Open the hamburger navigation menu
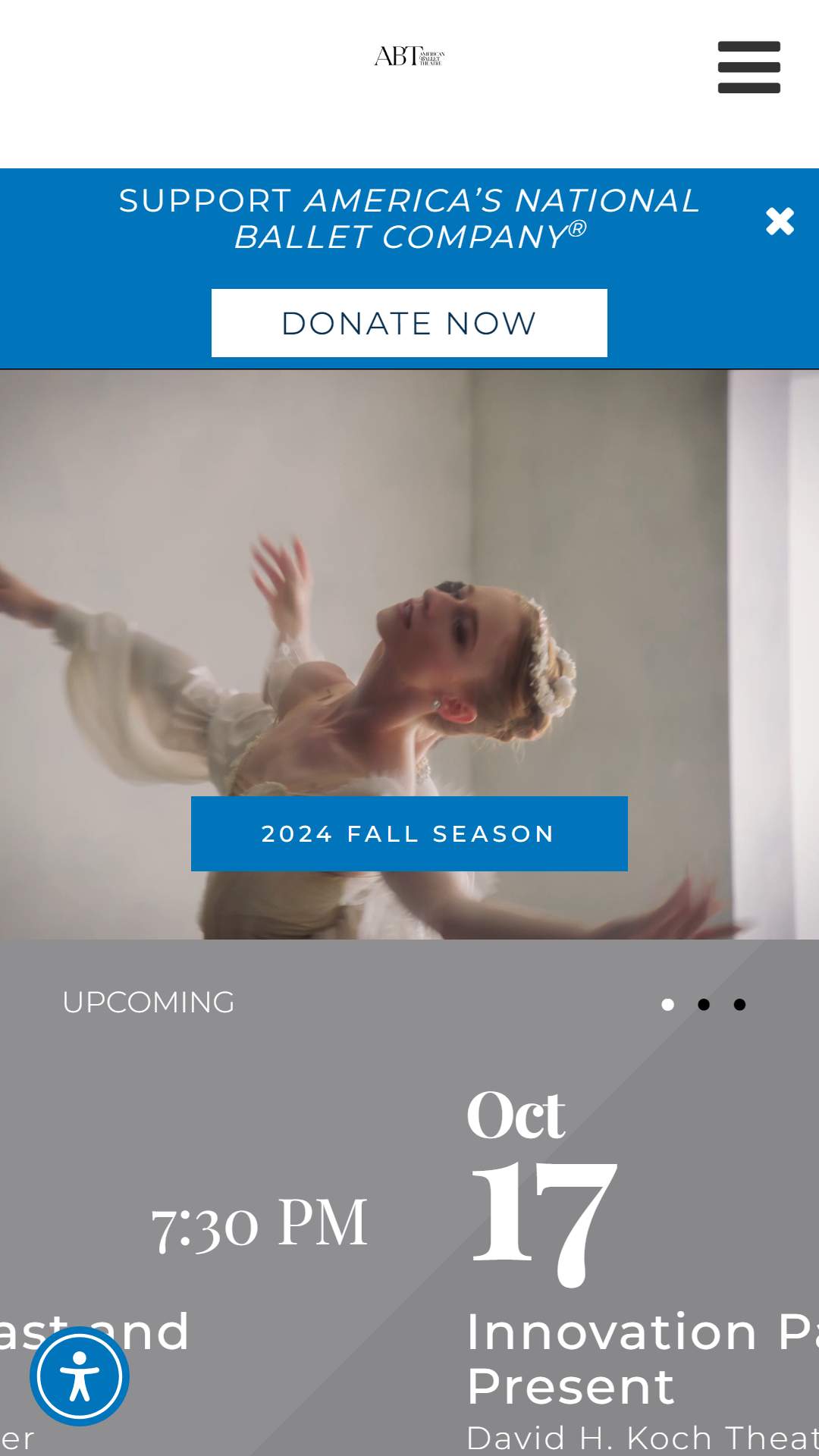Viewport: 819px width, 1456px height. coord(748,67)
